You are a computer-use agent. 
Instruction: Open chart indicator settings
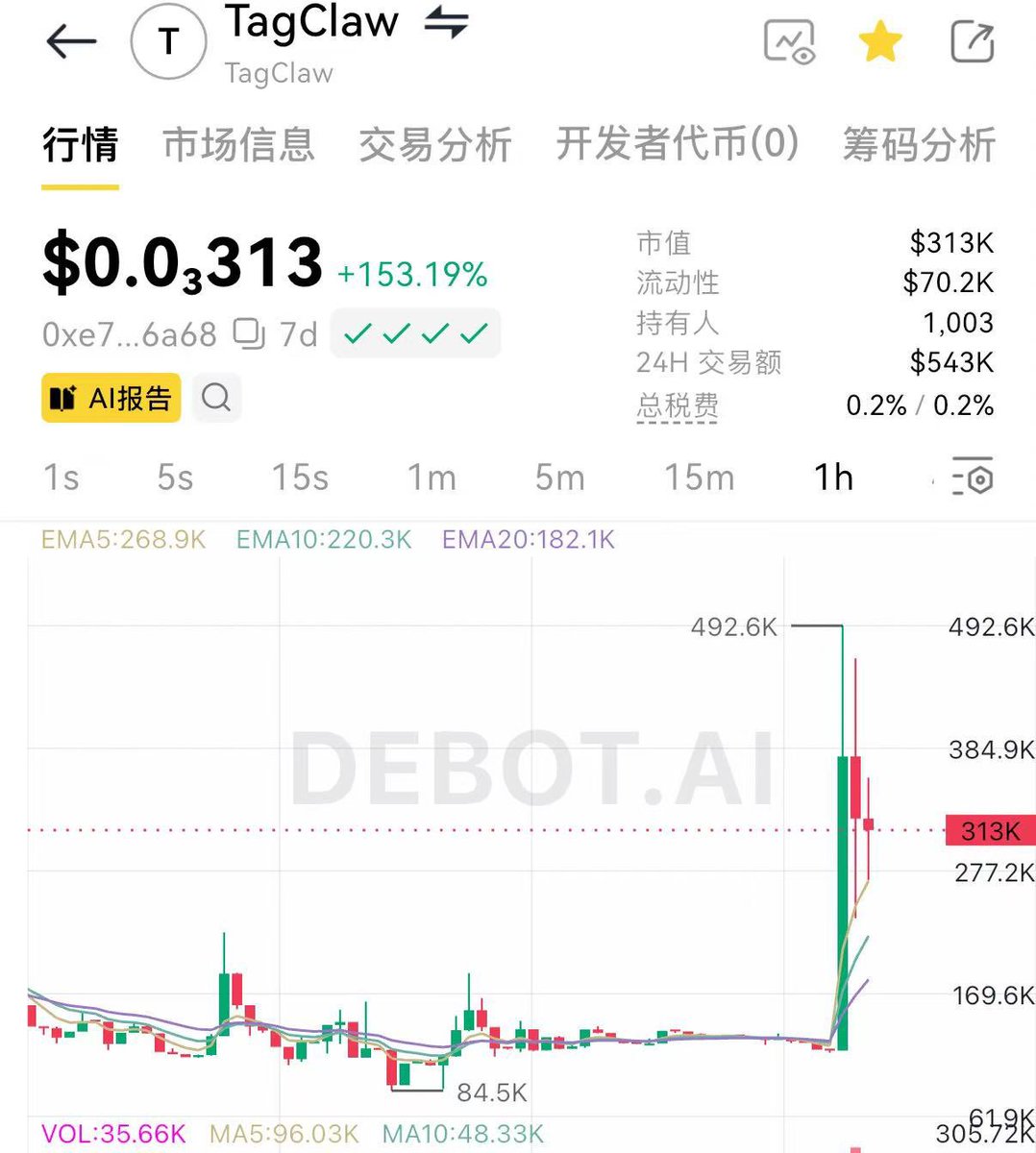pos(973,478)
